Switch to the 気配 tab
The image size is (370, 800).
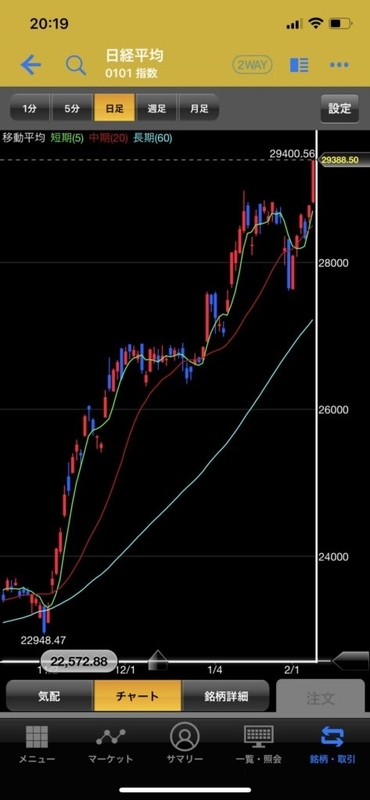50,696
